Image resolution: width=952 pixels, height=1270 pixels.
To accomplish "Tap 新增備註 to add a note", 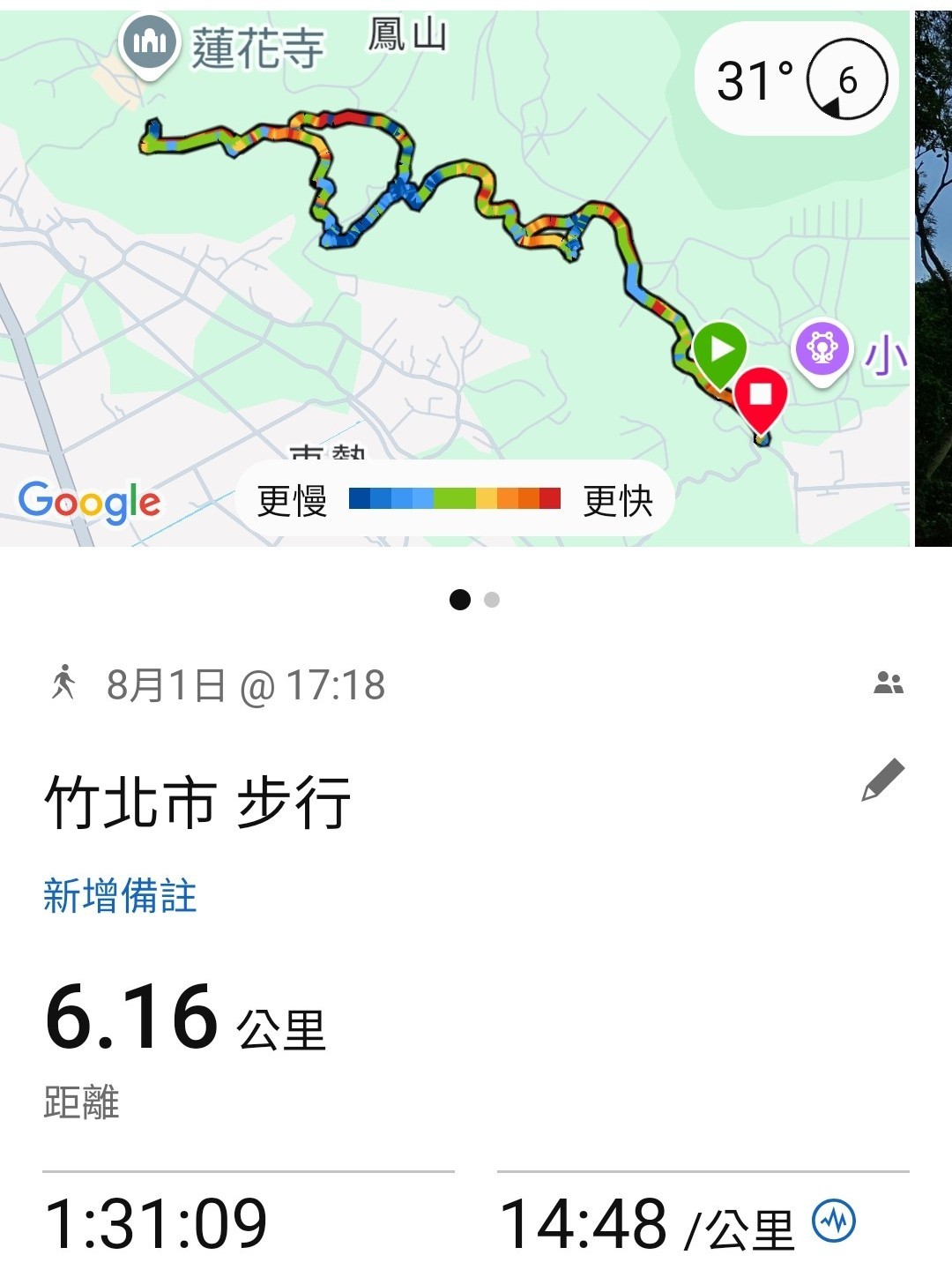I will tap(120, 896).
